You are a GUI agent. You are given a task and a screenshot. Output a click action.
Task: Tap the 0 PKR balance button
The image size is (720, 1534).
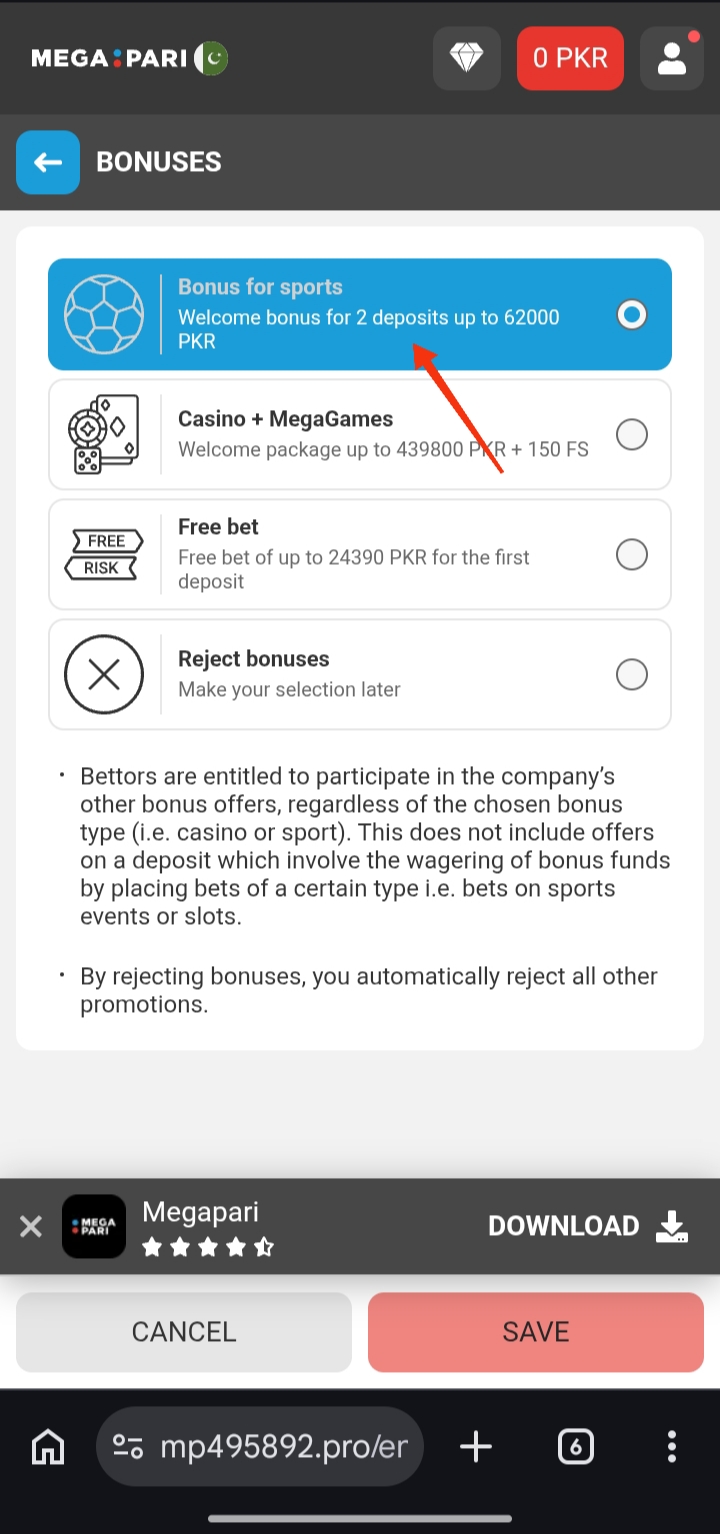tap(570, 59)
